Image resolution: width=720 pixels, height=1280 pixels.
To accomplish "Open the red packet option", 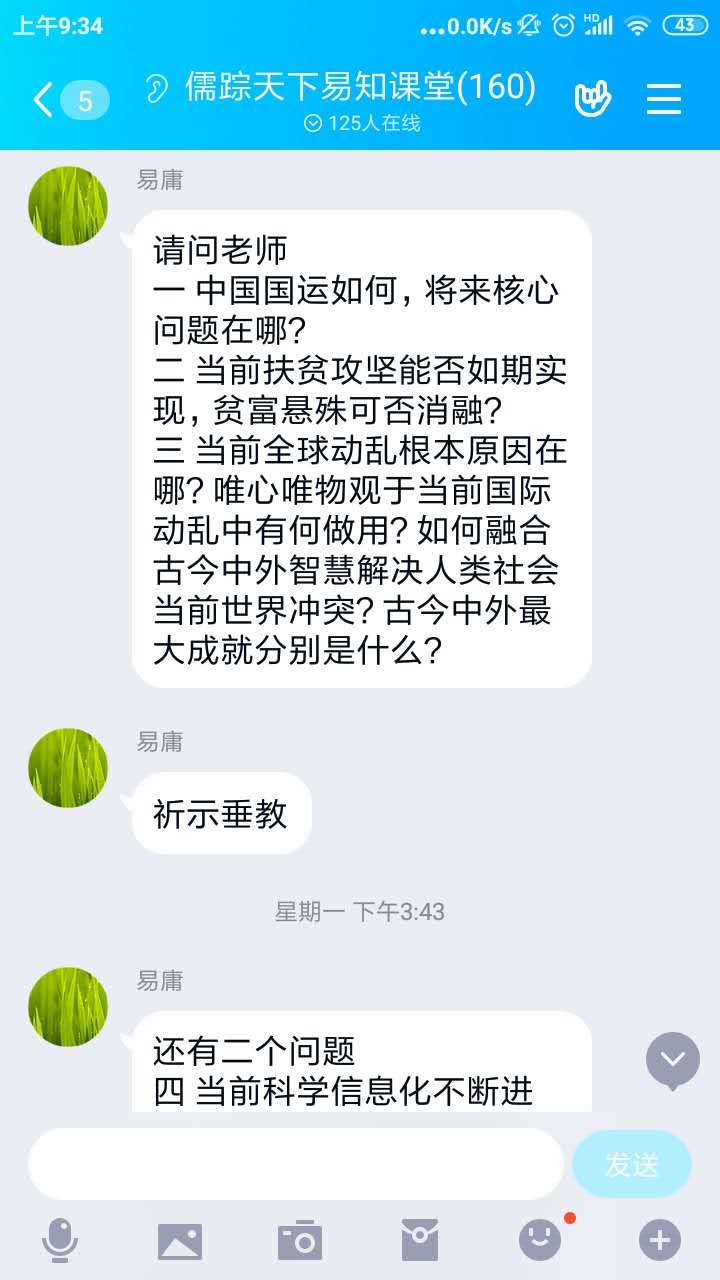I will point(420,1241).
